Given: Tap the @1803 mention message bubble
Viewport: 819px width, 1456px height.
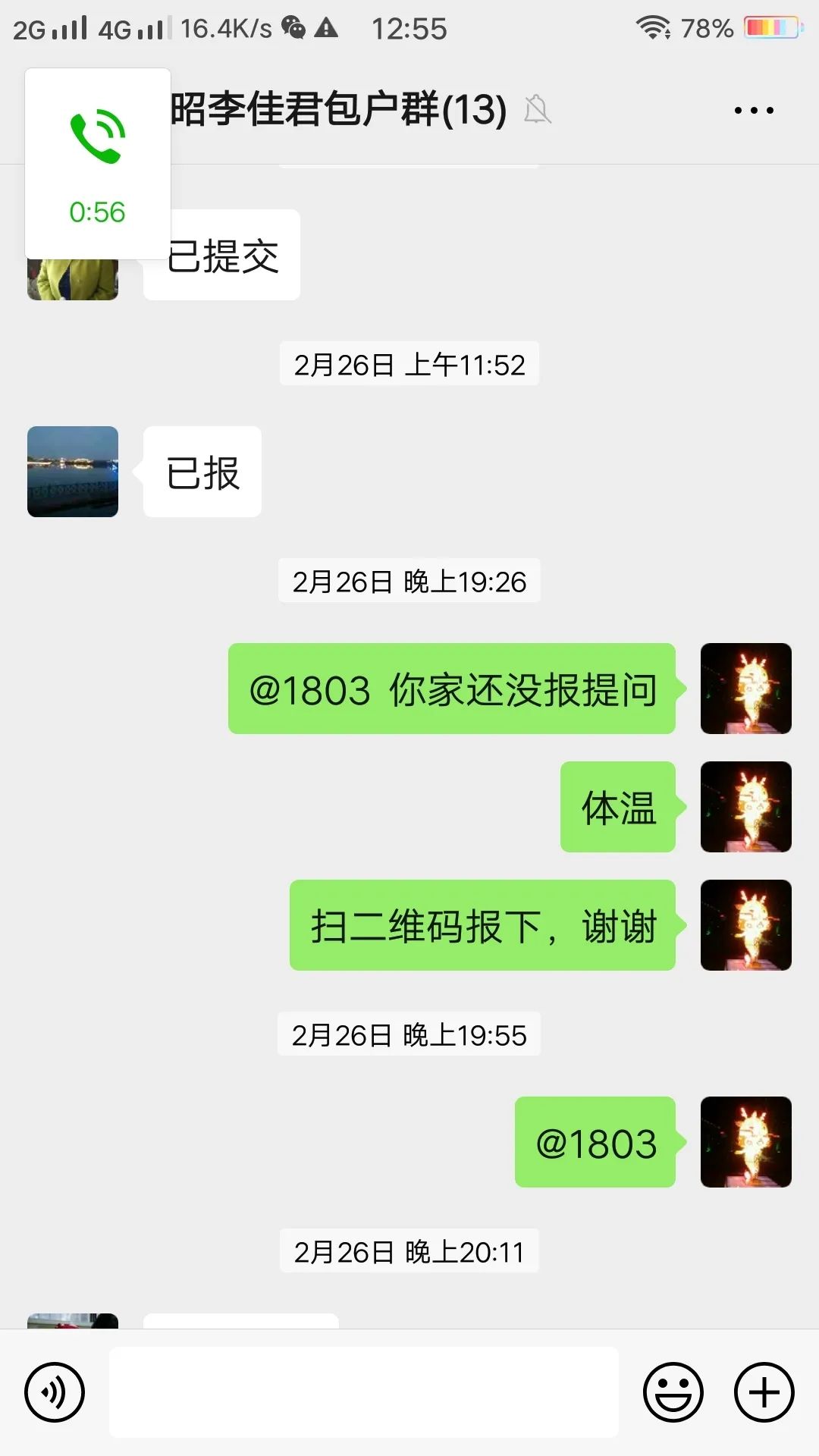Looking at the screenshot, I should click(x=594, y=1144).
